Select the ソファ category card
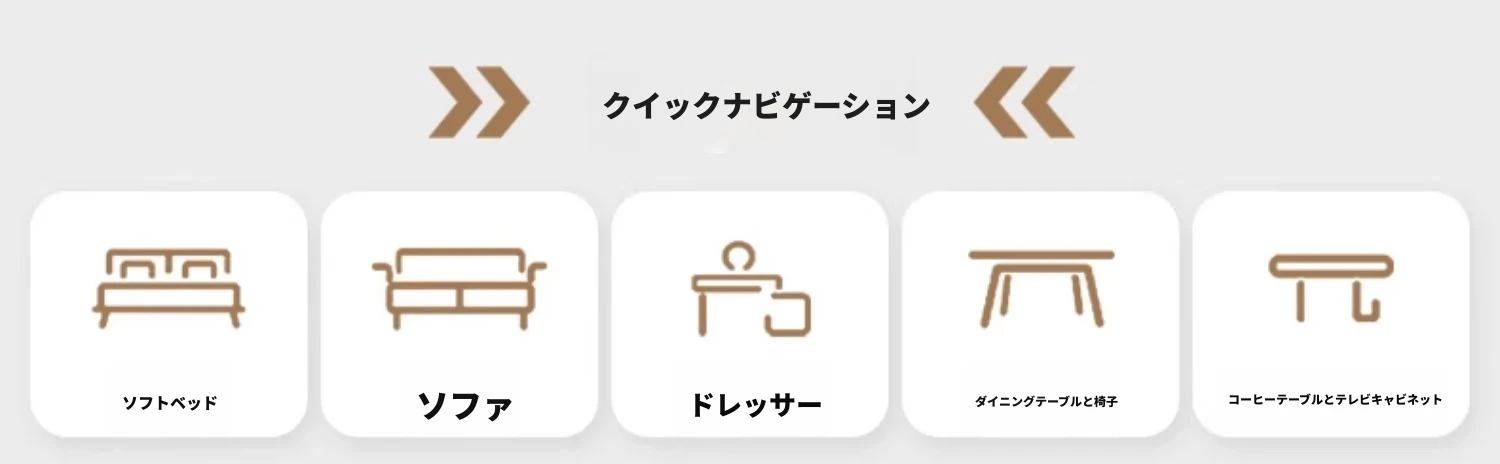 pos(459,314)
